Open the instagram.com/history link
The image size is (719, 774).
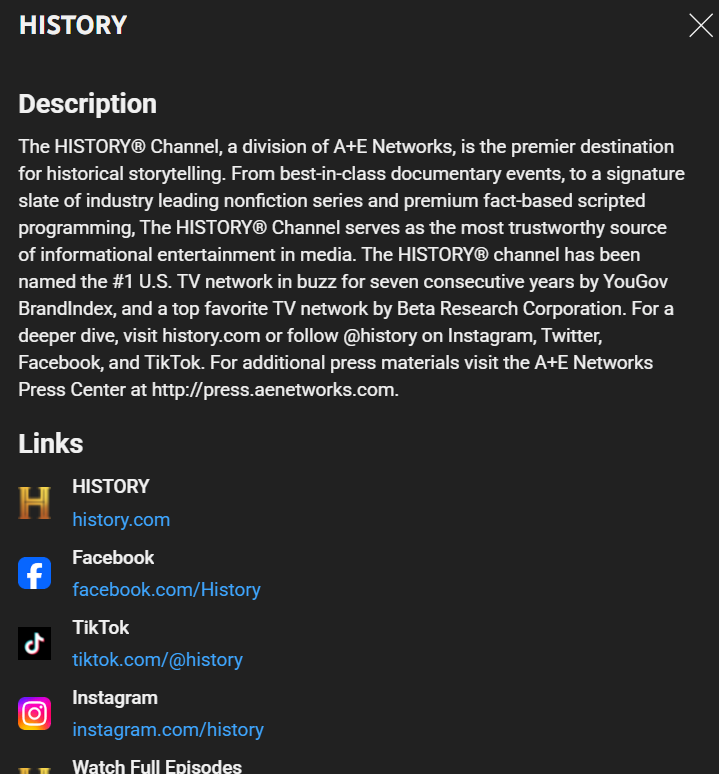pyautogui.click(x=168, y=730)
